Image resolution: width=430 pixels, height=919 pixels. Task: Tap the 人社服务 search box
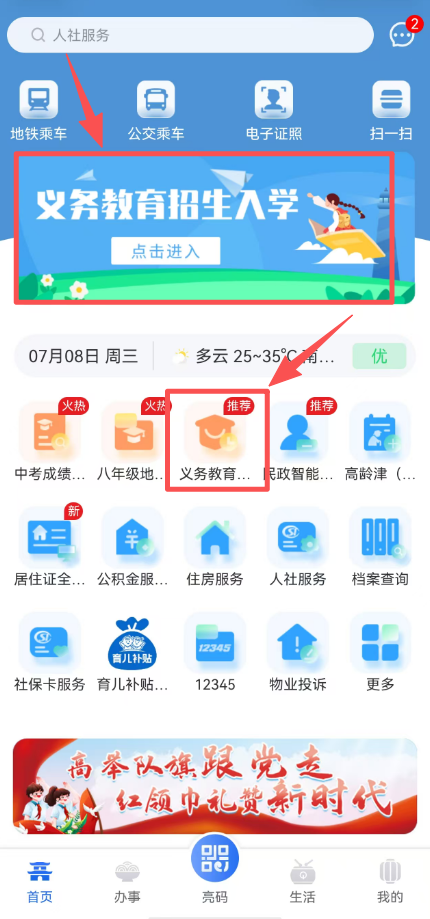click(x=190, y=35)
